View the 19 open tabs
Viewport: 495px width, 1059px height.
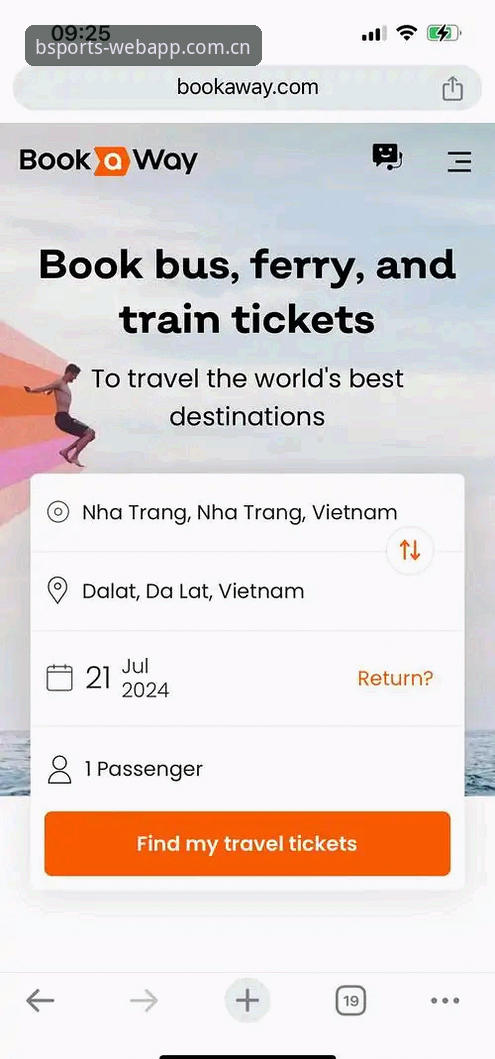point(350,1000)
